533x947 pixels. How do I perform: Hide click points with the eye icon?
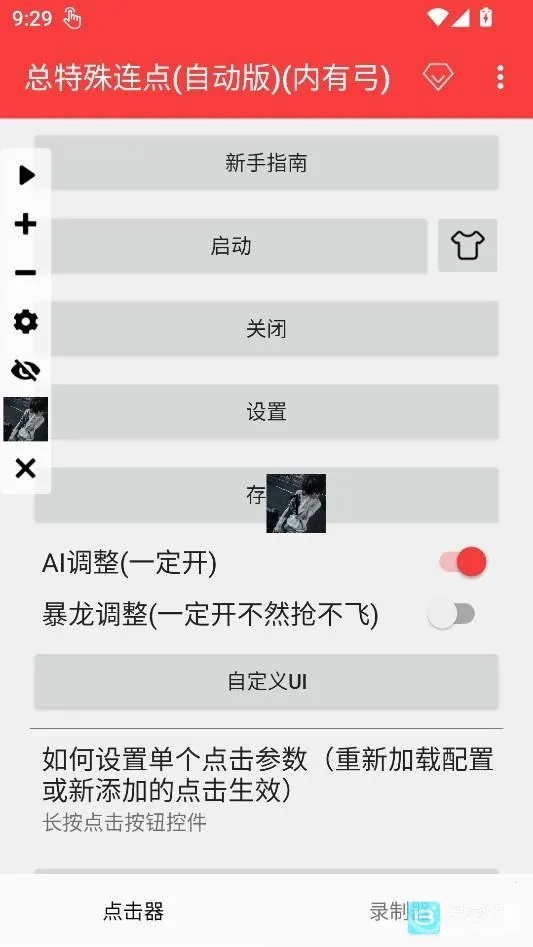tap(25, 370)
